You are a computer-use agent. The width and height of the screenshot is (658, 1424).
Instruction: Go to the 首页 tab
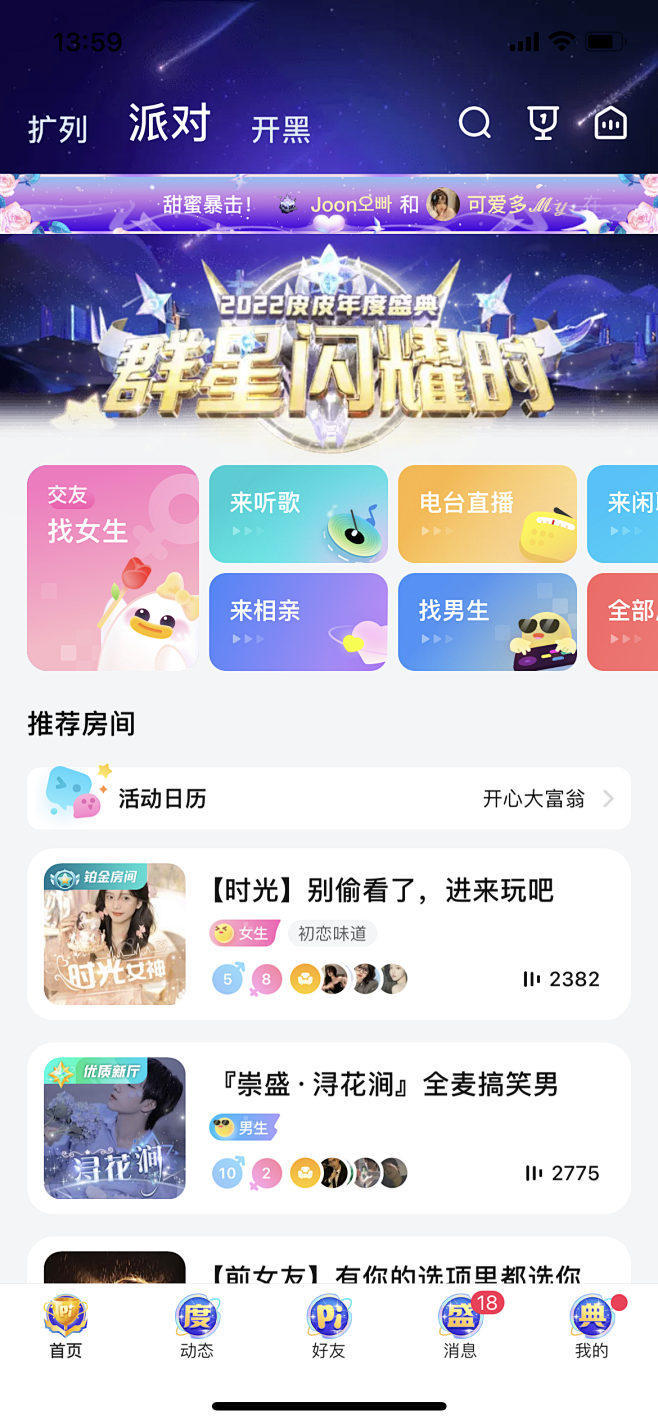coord(66,1327)
